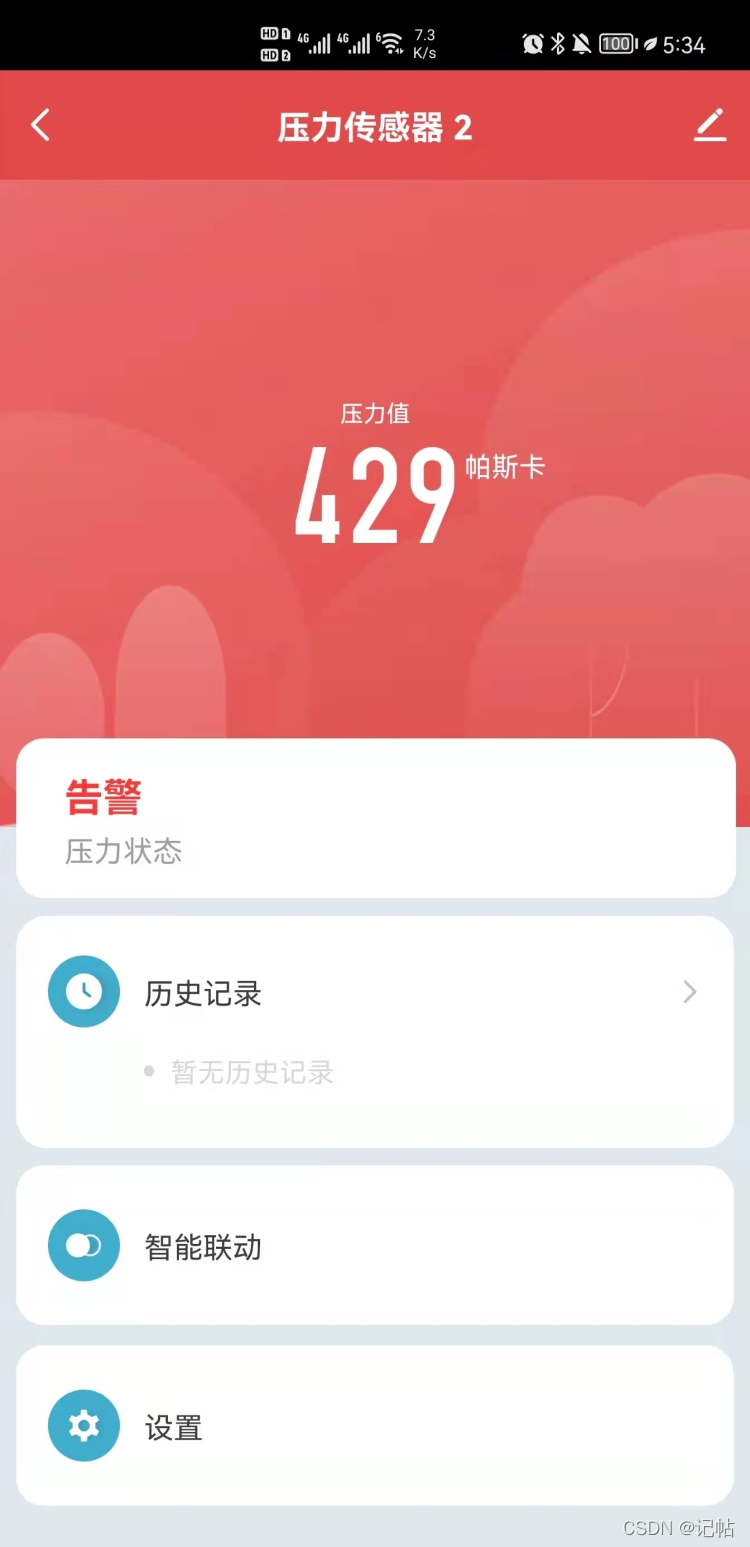Open 设置 via the gear icon
The width and height of the screenshot is (750, 1547).
tap(83, 1426)
